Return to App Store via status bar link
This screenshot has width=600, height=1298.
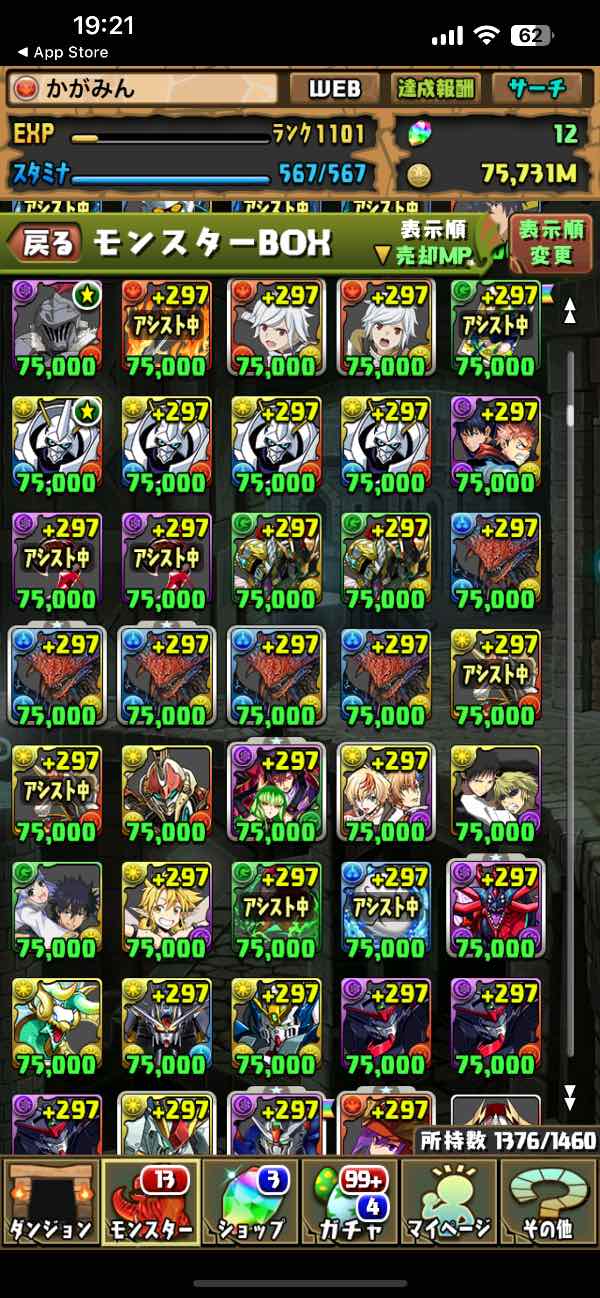pos(63,52)
